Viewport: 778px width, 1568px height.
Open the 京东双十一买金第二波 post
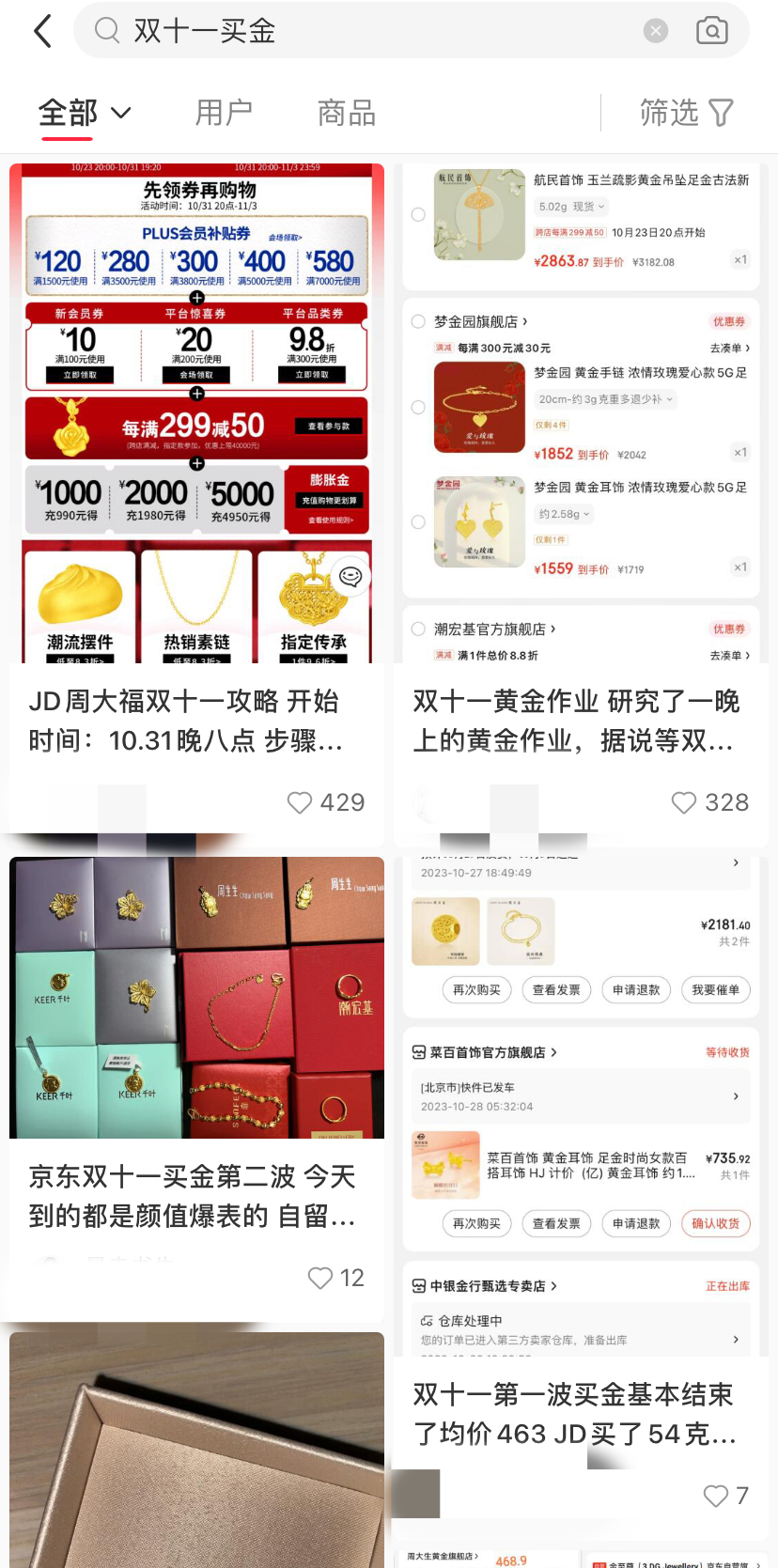point(196,998)
